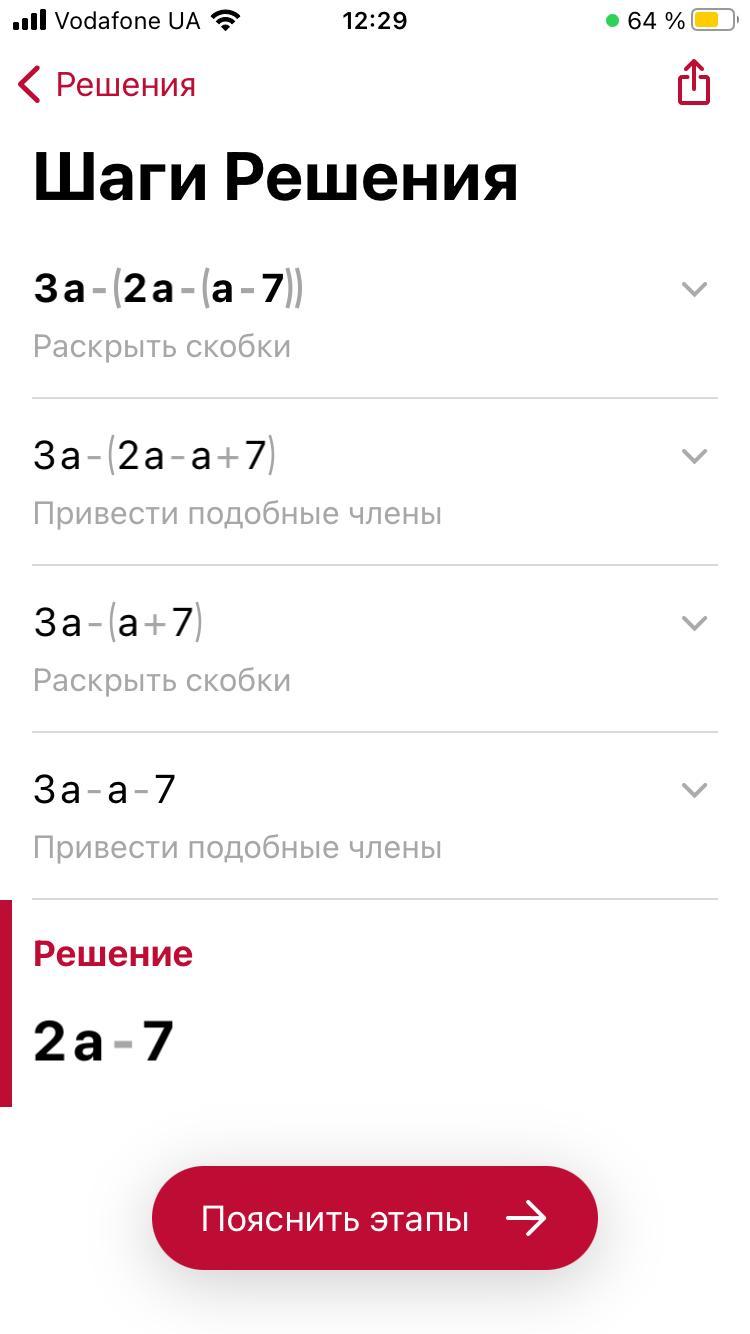750x1334 pixels.
Task: Tap the Пояснить этапы button
Action: (x=375, y=1218)
